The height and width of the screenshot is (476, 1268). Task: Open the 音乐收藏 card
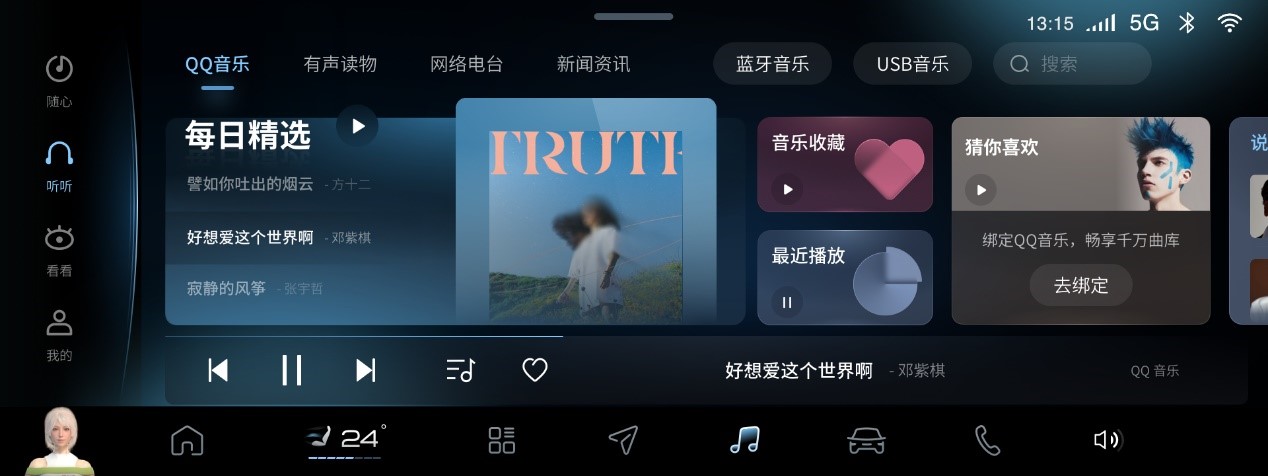(844, 164)
